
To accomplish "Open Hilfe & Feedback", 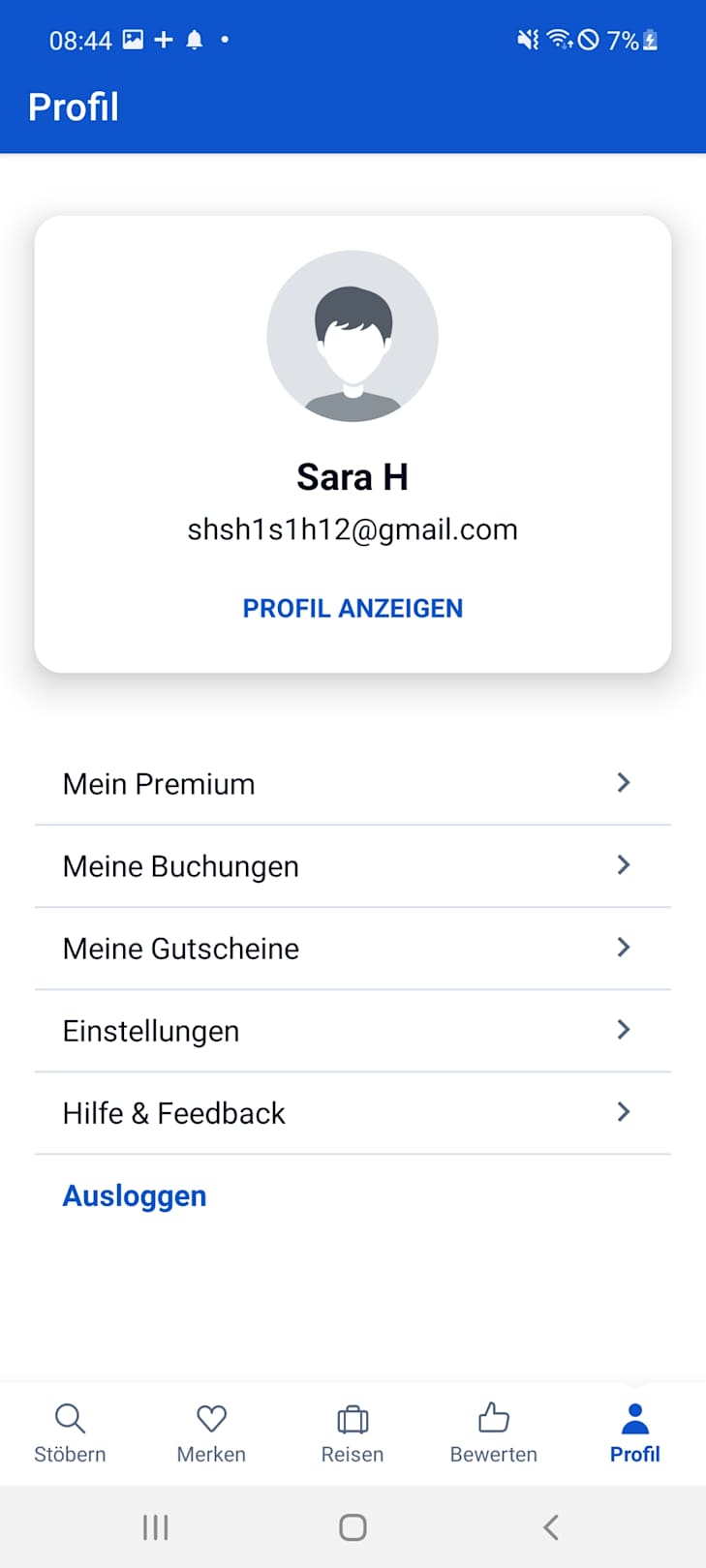I will click(353, 1113).
